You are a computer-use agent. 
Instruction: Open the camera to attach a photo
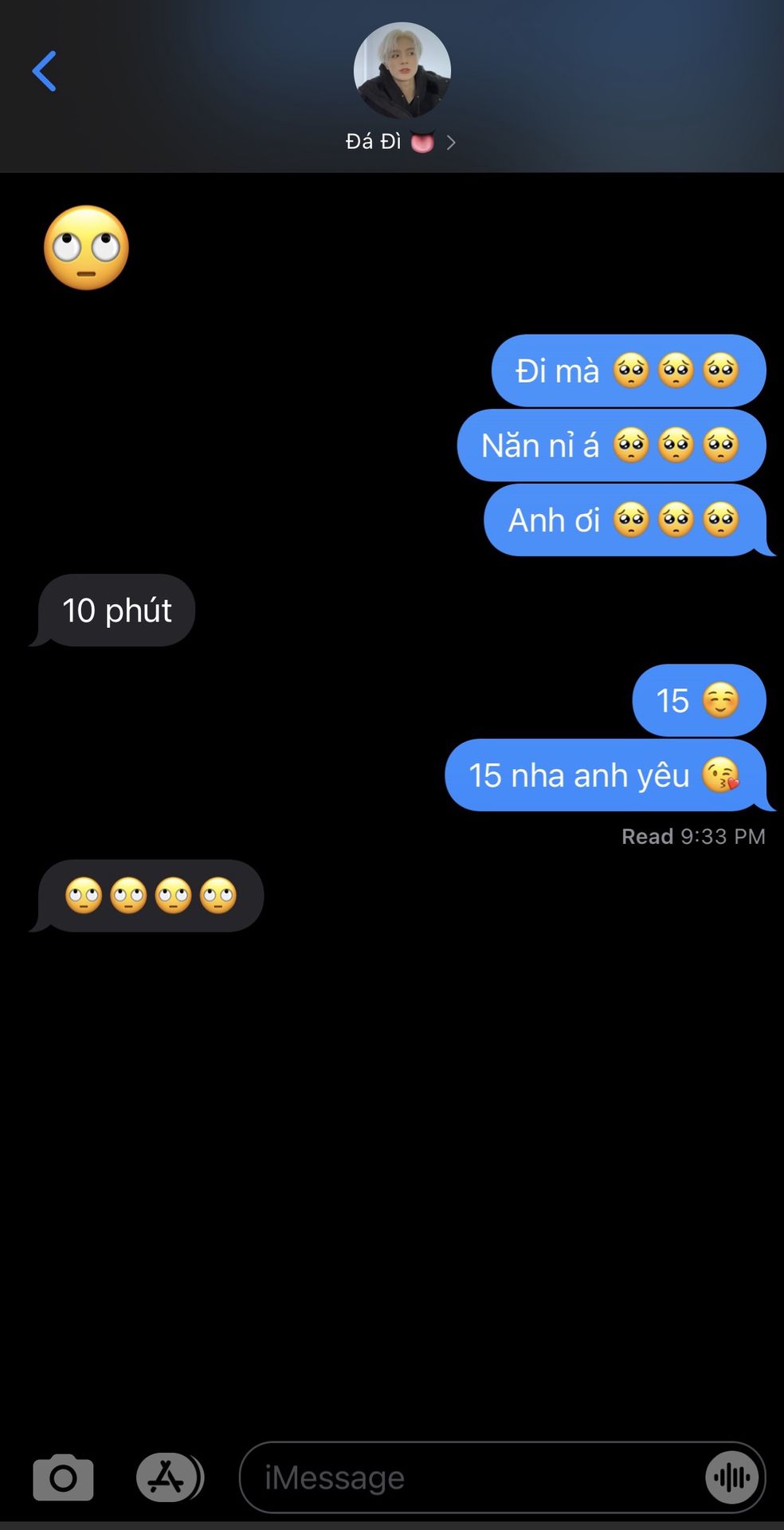click(x=63, y=1478)
